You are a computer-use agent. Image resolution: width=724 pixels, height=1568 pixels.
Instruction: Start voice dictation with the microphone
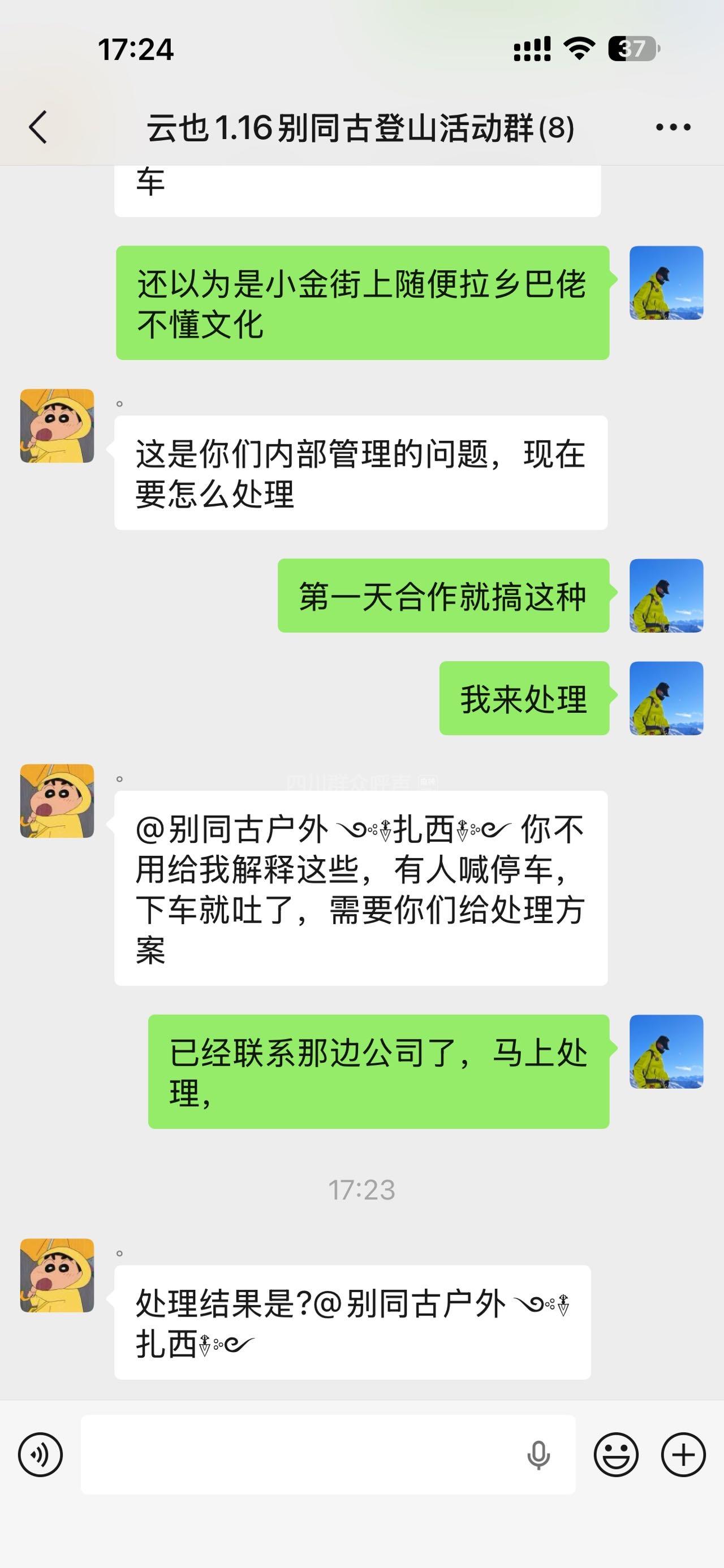coord(538,1456)
